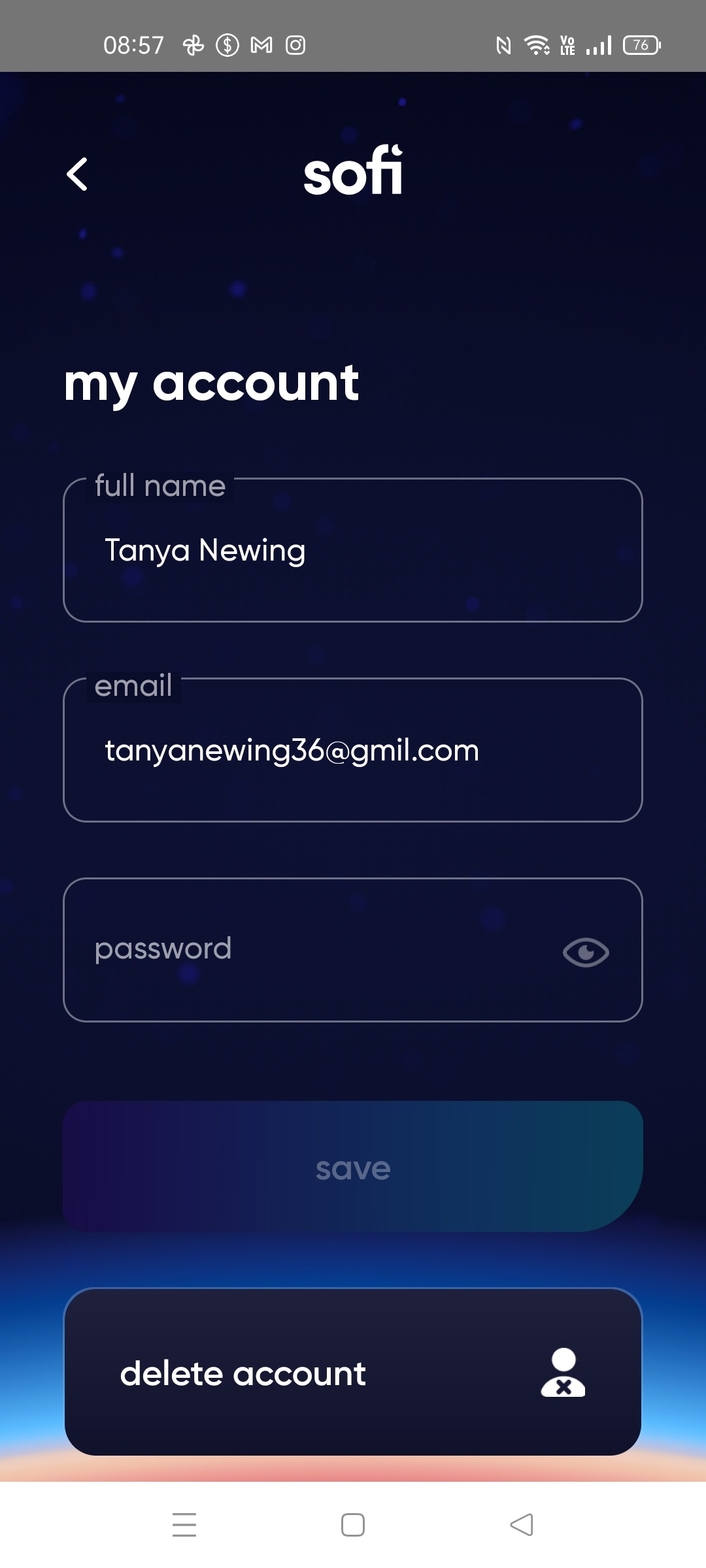Screen dimensions: 706x1568
Task: Edit the full name field
Action: [353, 551]
